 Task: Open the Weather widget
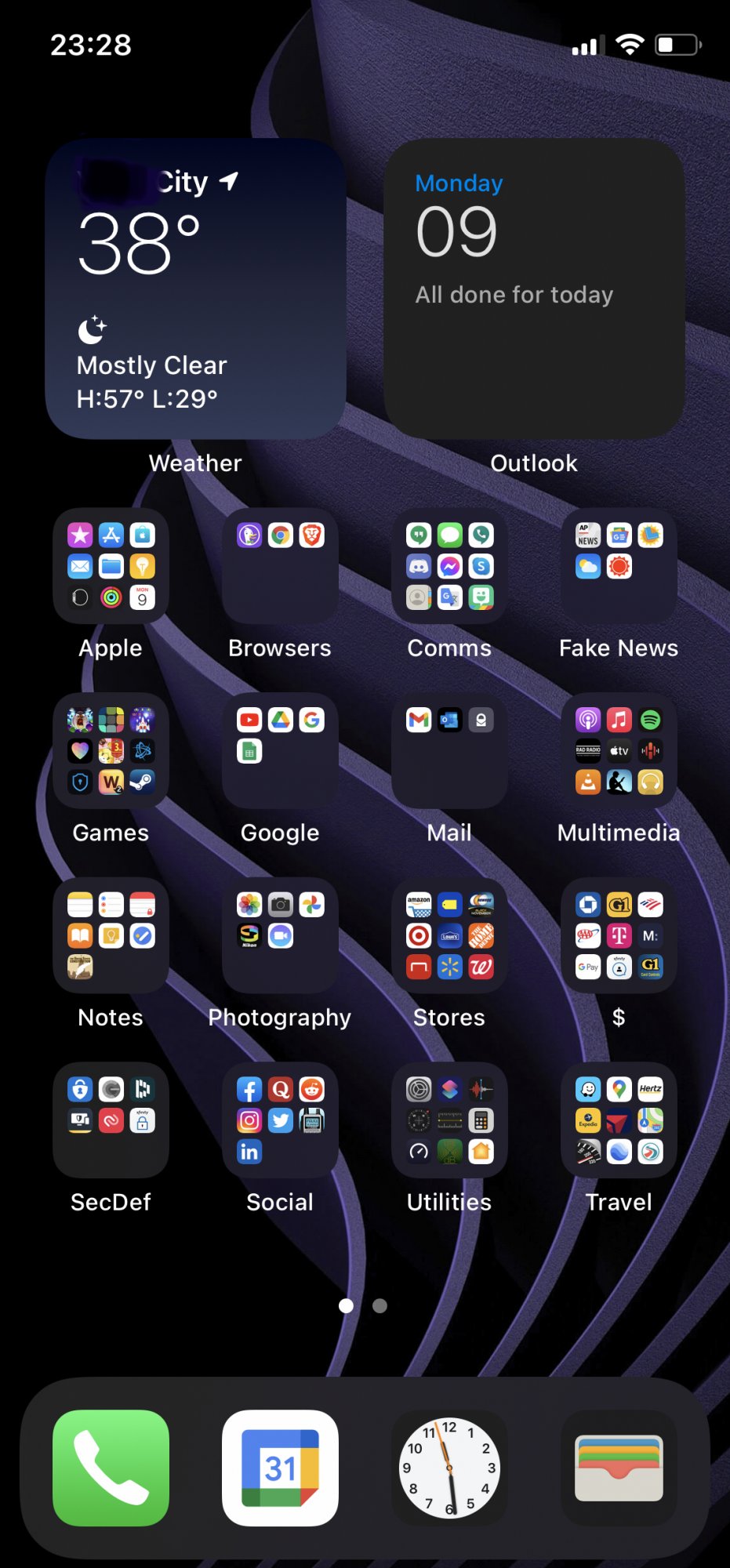pos(195,289)
